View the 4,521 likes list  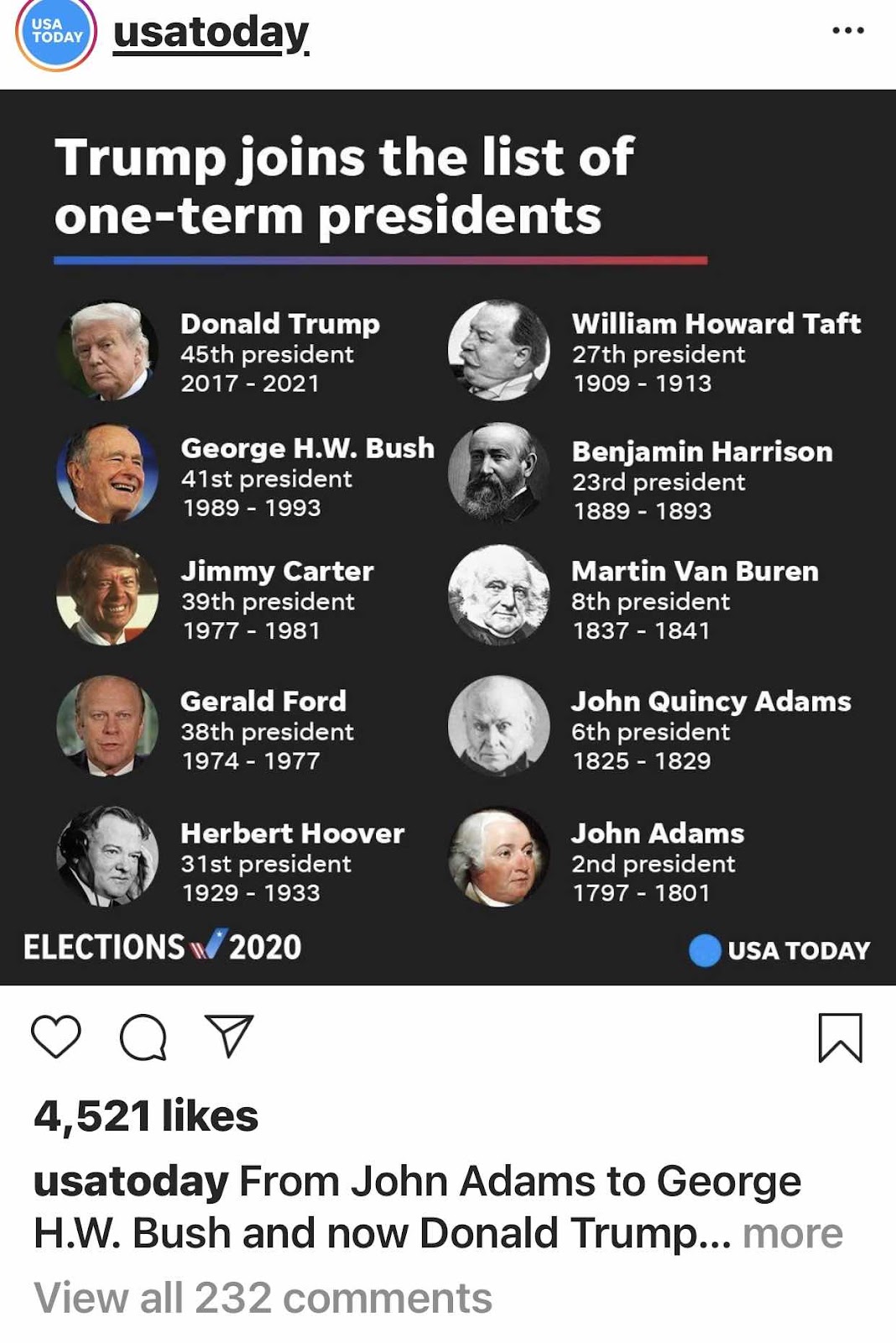pyautogui.click(x=146, y=1116)
